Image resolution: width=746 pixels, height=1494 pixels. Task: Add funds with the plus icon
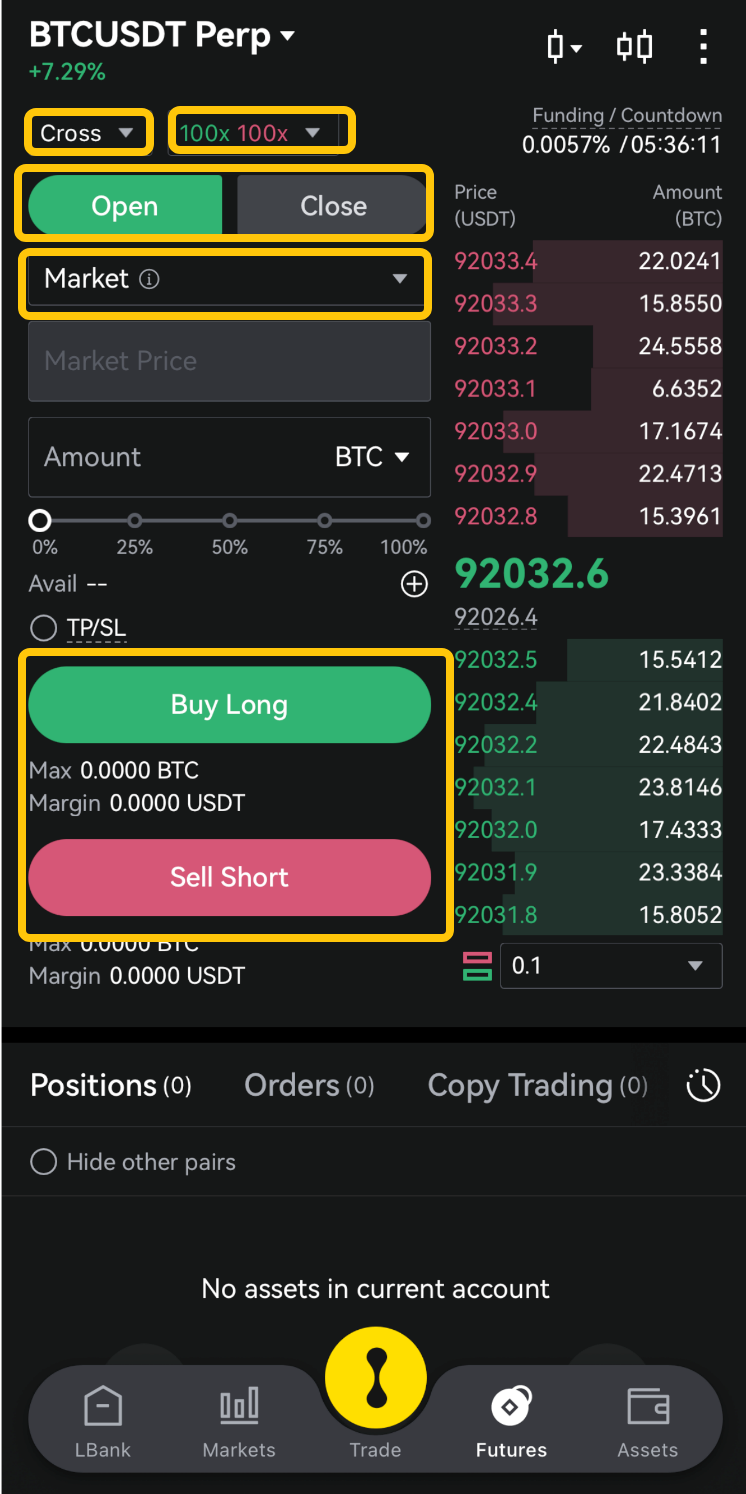click(x=414, y=584)
